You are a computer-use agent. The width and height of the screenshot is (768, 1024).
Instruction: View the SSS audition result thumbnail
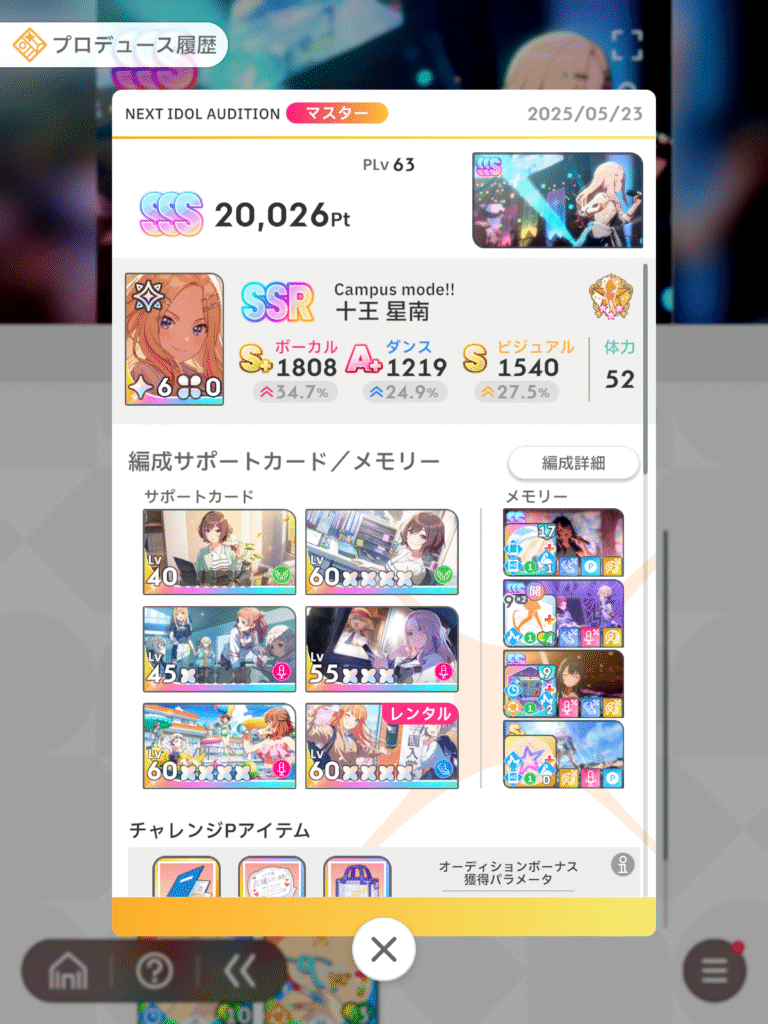[557, 200]
